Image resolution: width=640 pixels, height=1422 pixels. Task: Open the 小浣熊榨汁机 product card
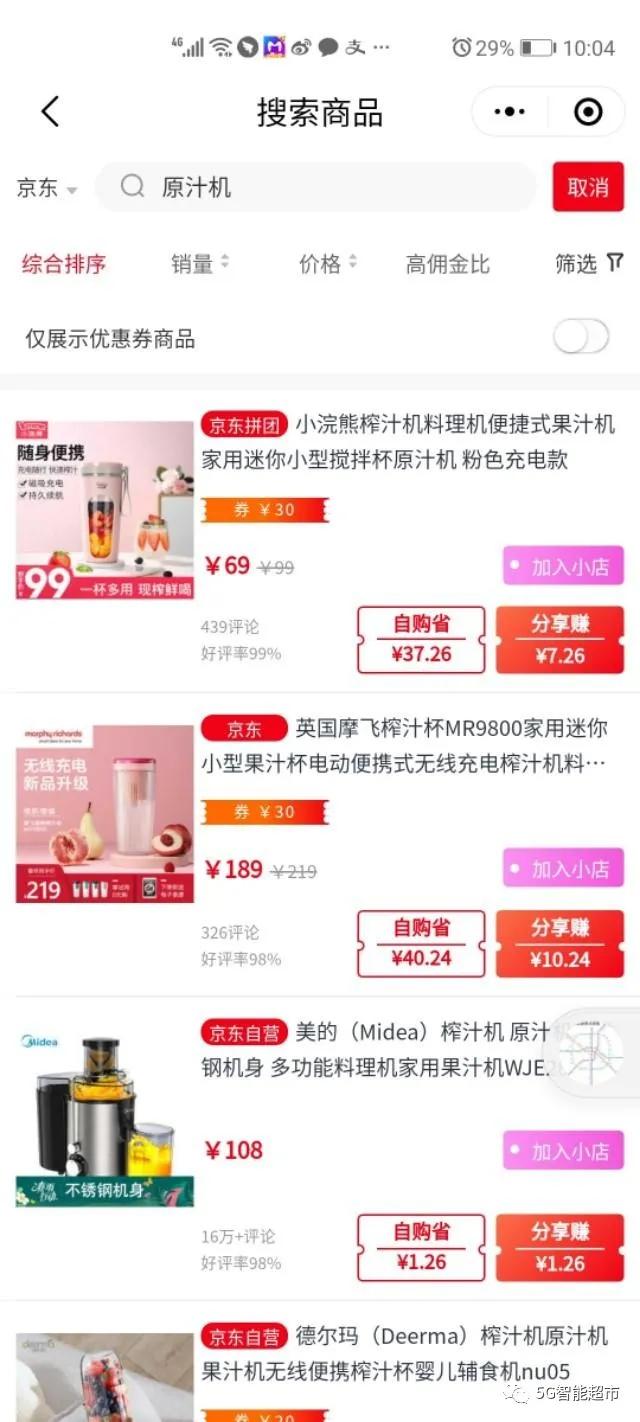click(x=407, y=442)
